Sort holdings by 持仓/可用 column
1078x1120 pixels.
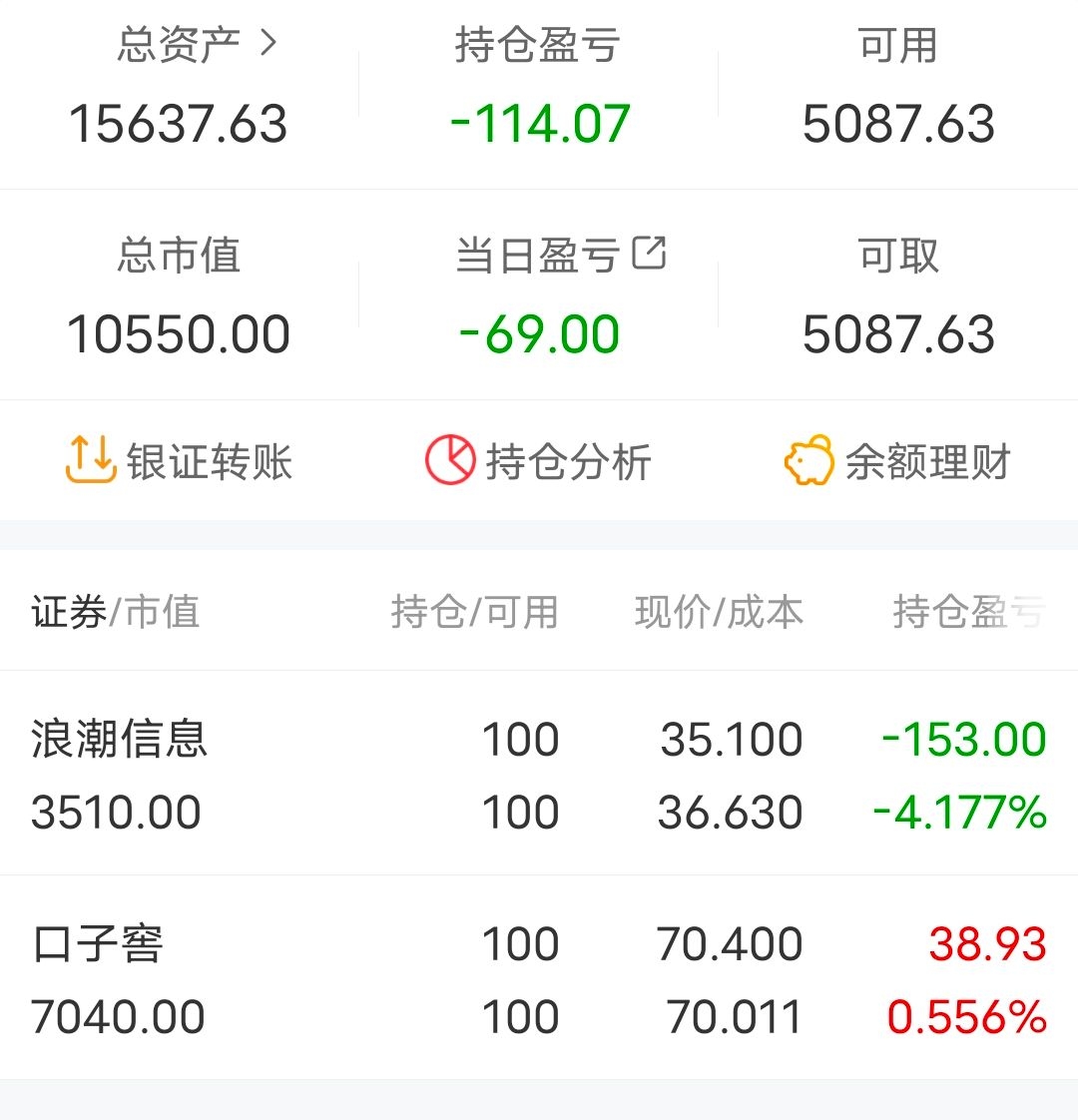pyautogui.click(x=474, y=612)
